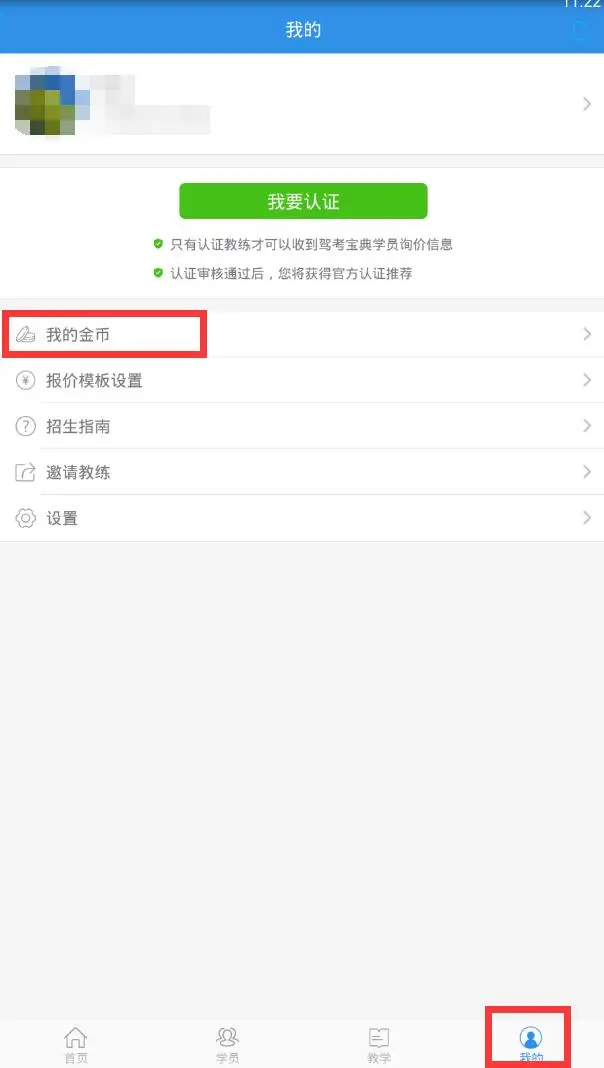This screenshot has height=1068, width=604.
Task: Select 邀请教练 row
Action: pyautogui.click(x=302, y=472)
